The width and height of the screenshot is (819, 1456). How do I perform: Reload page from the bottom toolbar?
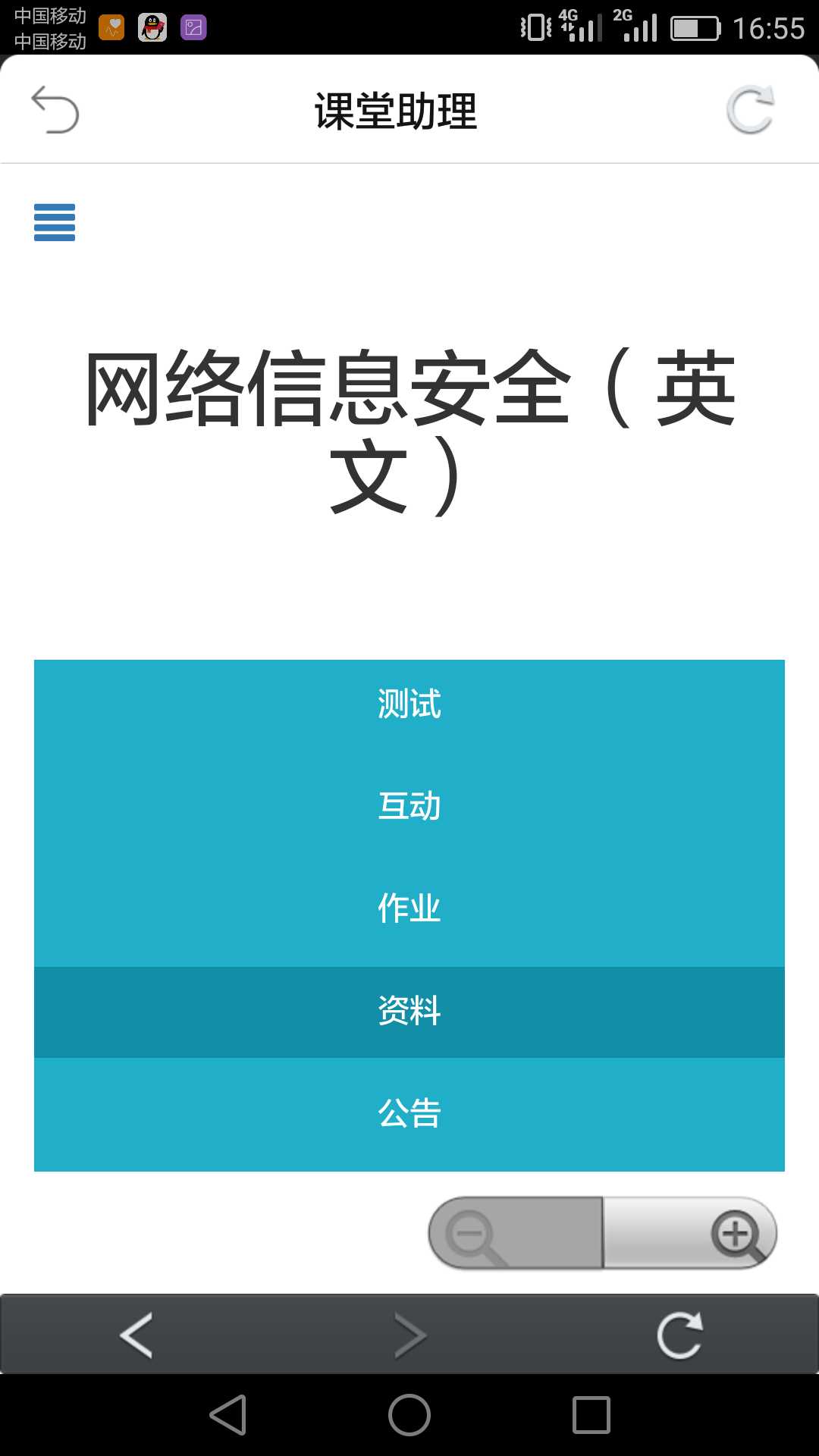[679, 1335]
